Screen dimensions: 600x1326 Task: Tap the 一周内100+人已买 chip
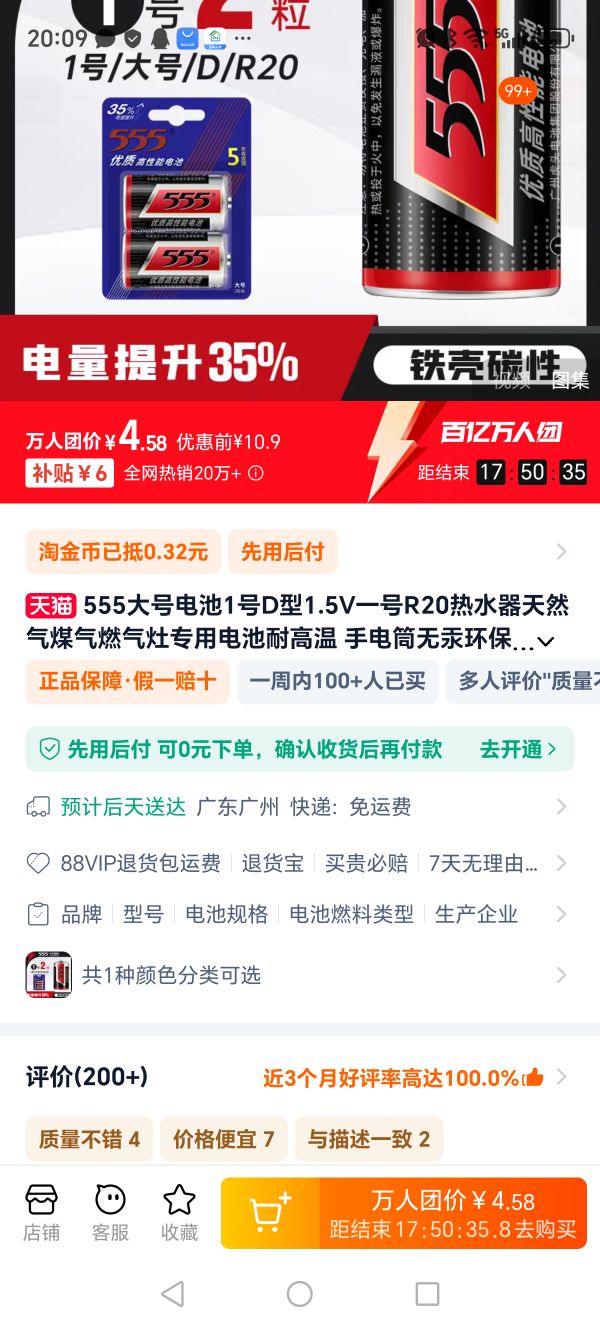338,681
